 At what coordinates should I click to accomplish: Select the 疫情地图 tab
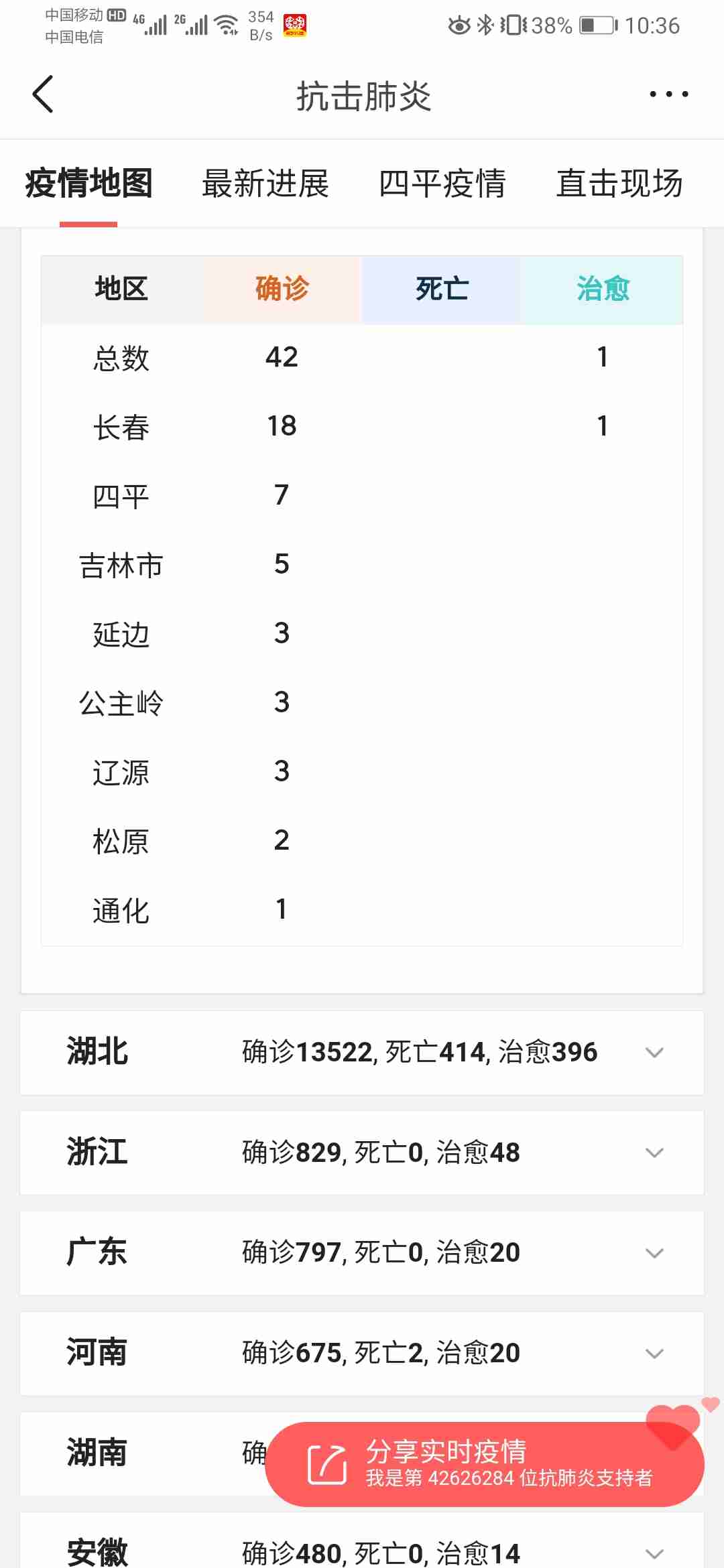(x=88, y=184)
